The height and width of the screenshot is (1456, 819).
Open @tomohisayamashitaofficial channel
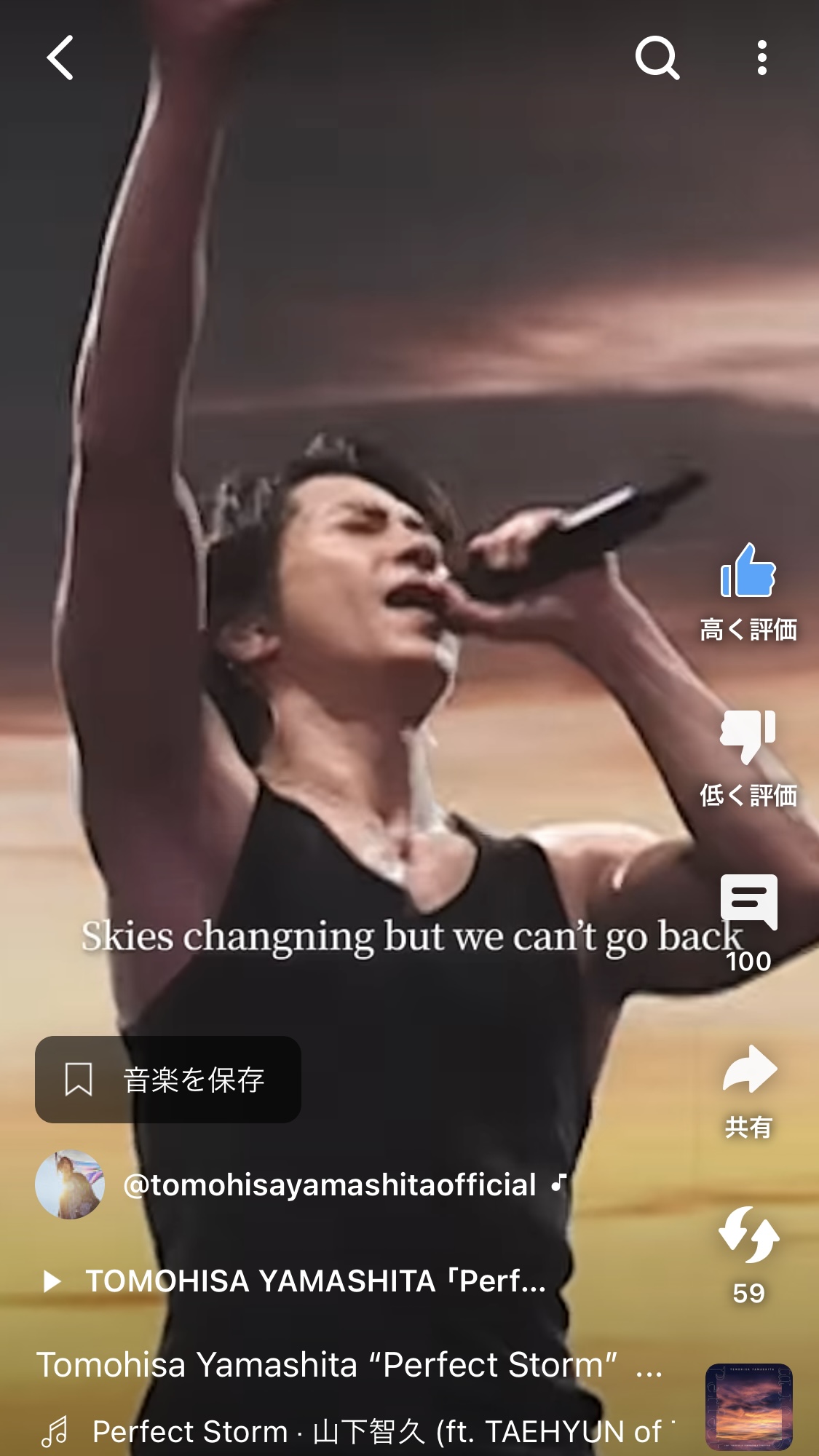[x=329, y=1184]
